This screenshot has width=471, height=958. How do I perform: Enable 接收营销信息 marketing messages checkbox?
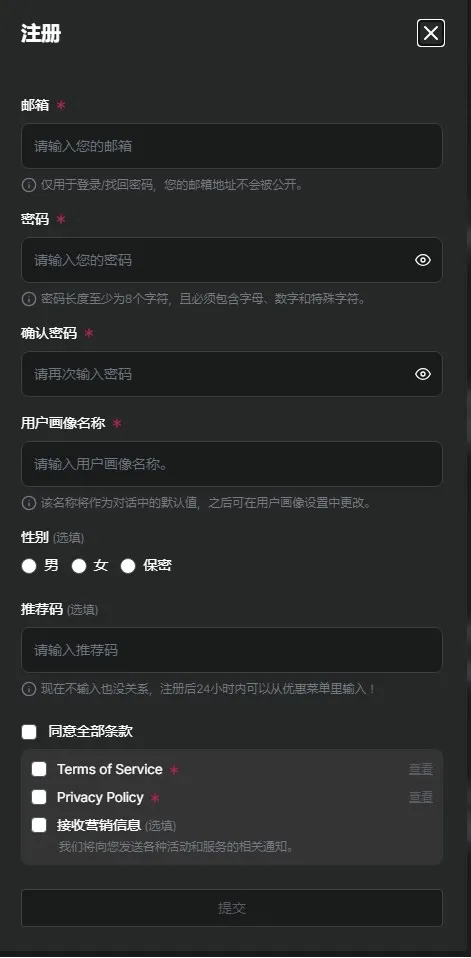pyautogui.click(x=39, y=825)
